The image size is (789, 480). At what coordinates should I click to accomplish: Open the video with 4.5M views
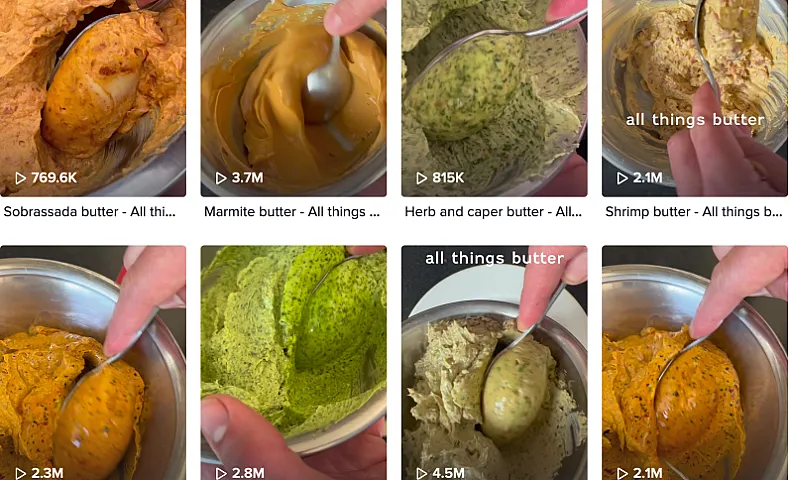click(x=494, y=362)
